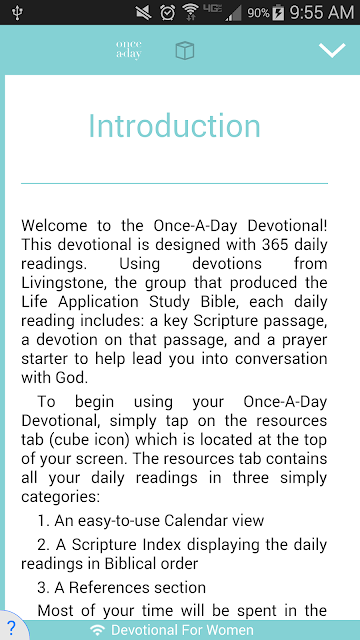
Task: Open the resources cube icon
Action: point(184,51)
